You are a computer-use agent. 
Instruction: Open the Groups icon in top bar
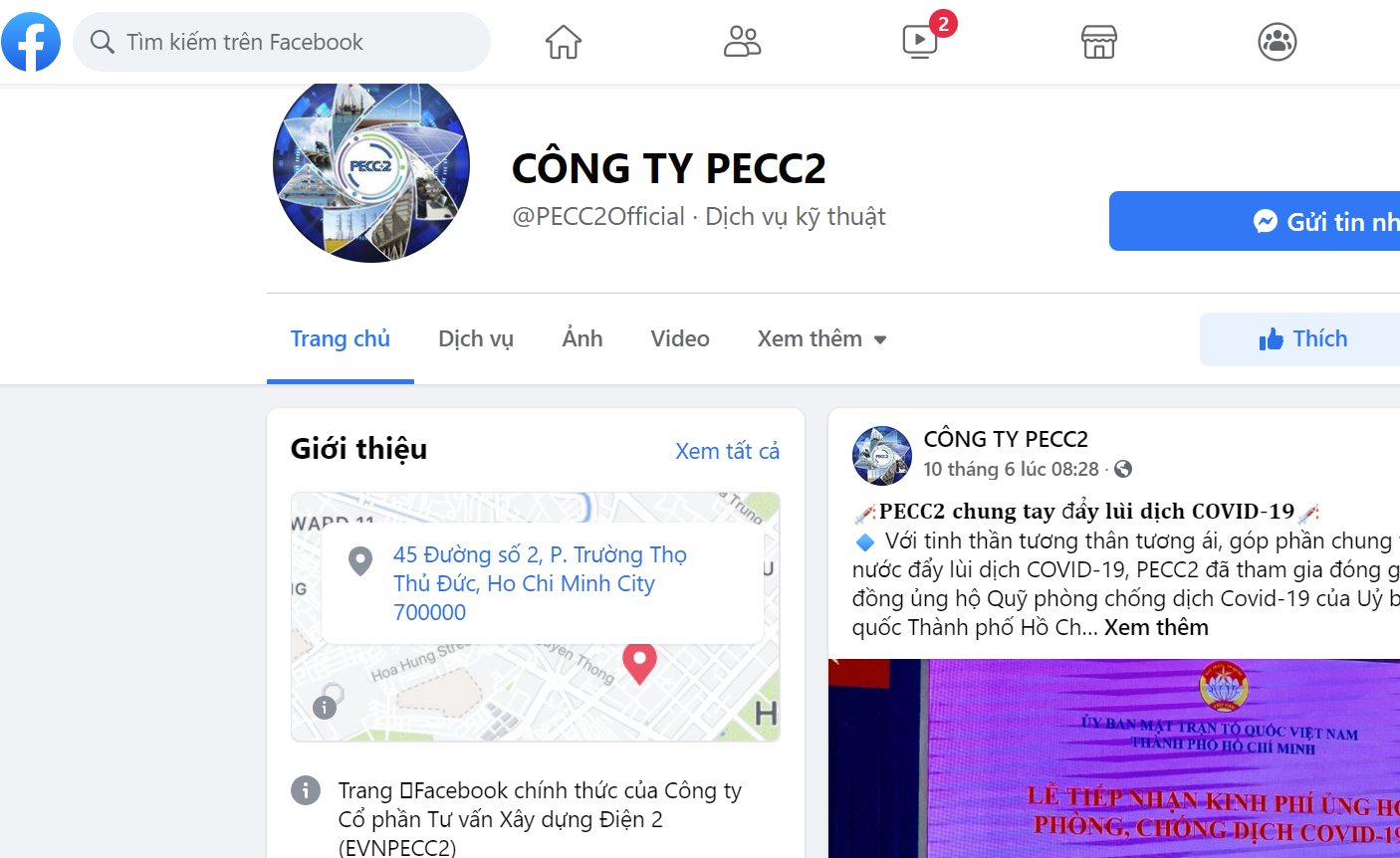point(1277,42)
